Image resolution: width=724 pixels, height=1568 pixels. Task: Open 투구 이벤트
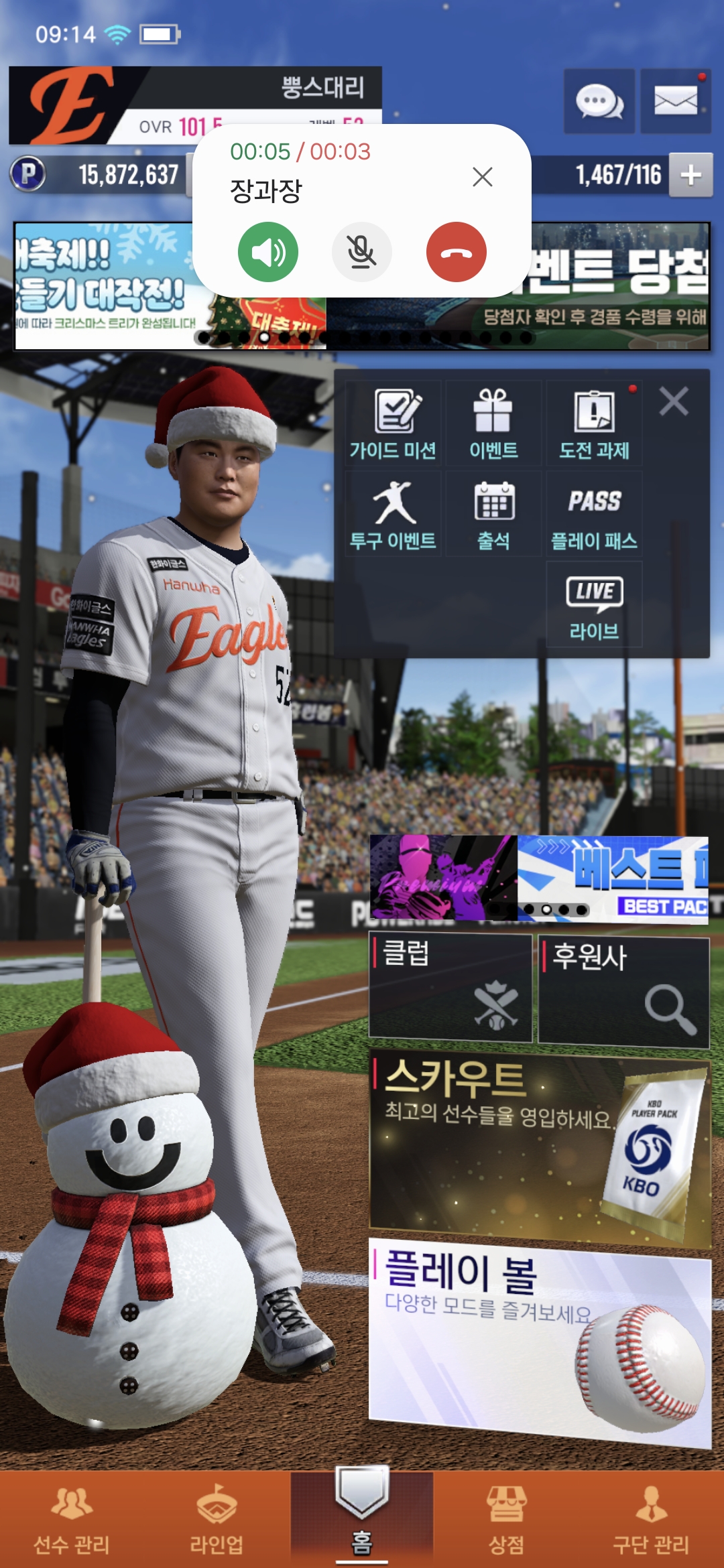pyautogui.click(x=393, y=514)
